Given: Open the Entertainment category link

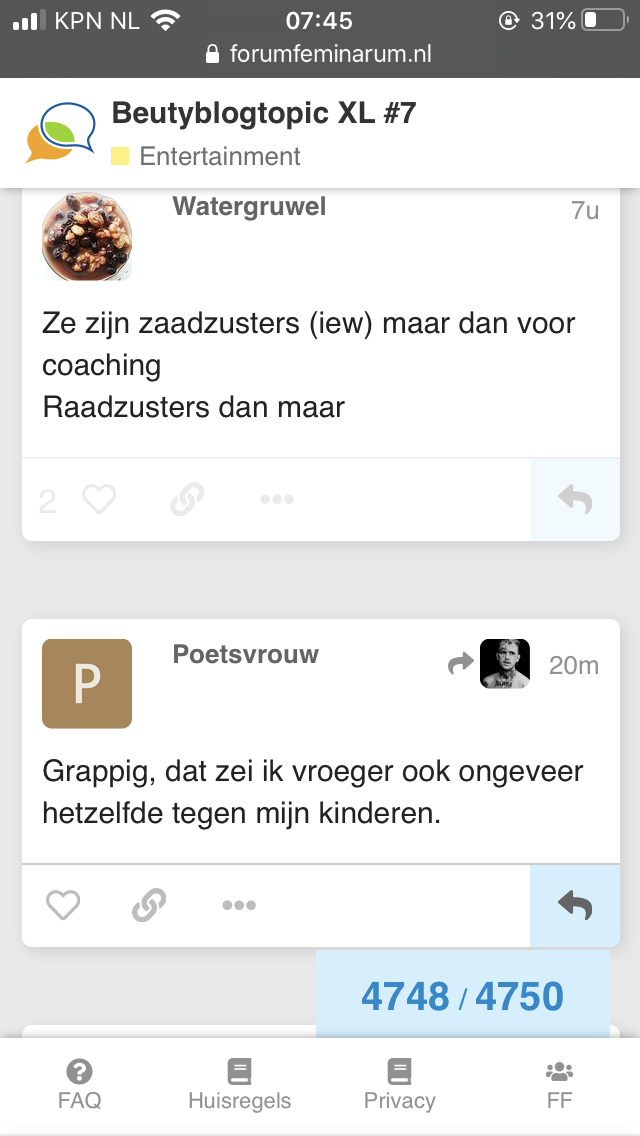Looking at the screenshot, I should click(x=206, y=156).
